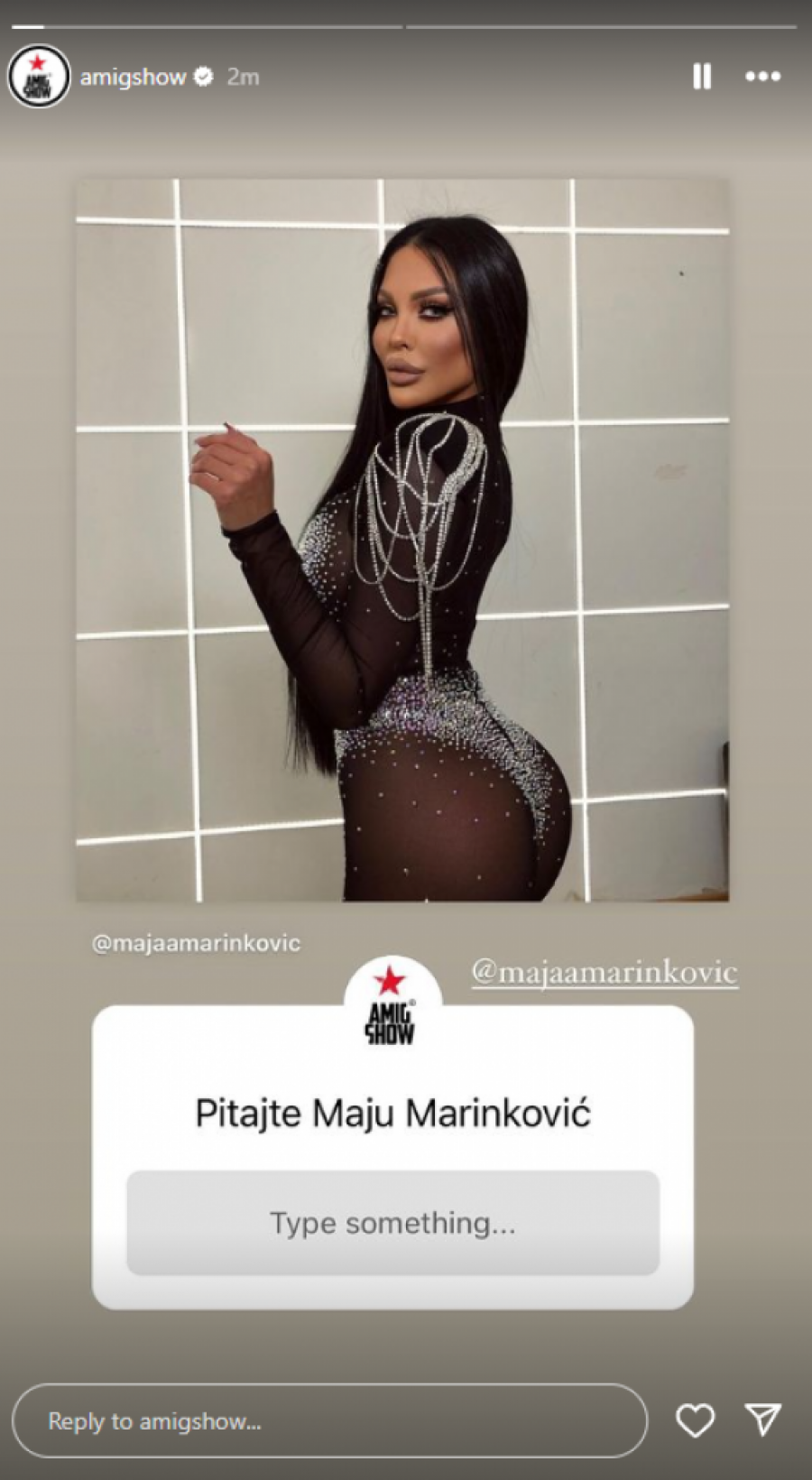Pause the story playback
Screen dimensions: 812x1480
[702, 77]
